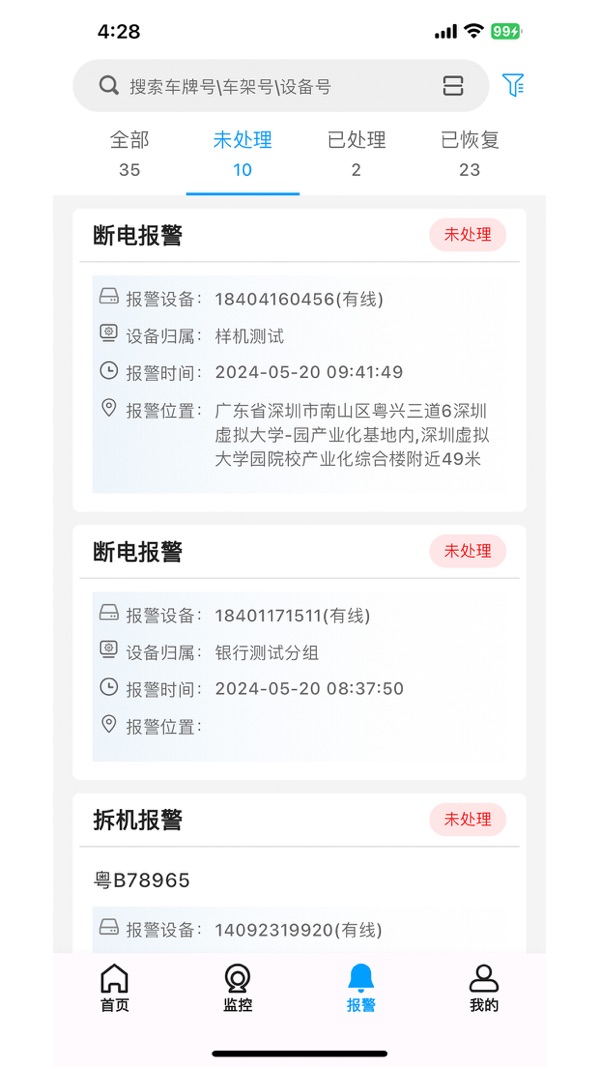The width and height of the screenshot is (600, 1067).
Task: Open 断电报警 card for device 18401171511
Action: tap(299, 652)
